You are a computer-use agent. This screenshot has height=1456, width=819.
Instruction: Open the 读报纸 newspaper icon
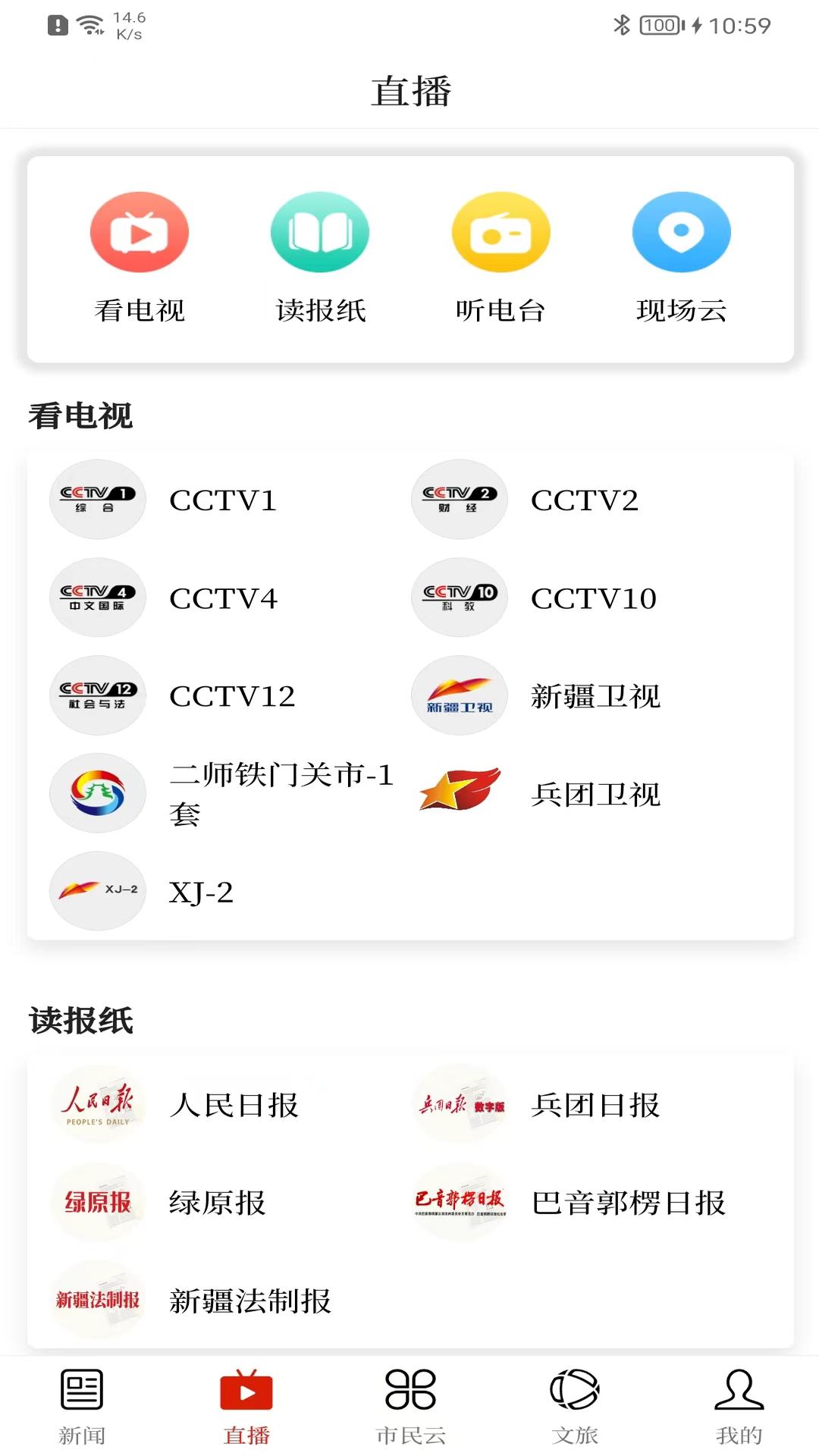click(x=320, y=232)
